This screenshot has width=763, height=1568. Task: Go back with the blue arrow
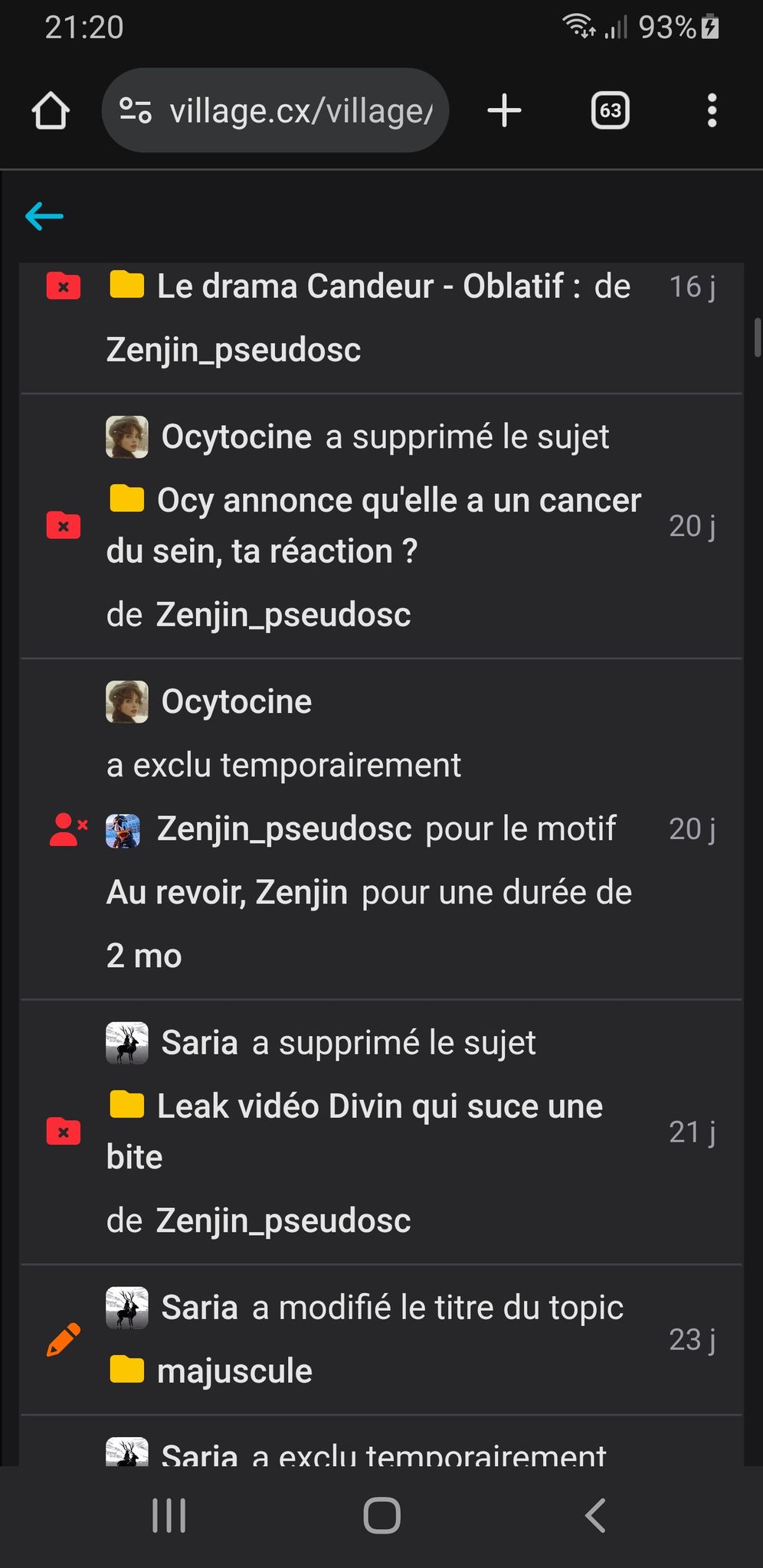point(44,216)
